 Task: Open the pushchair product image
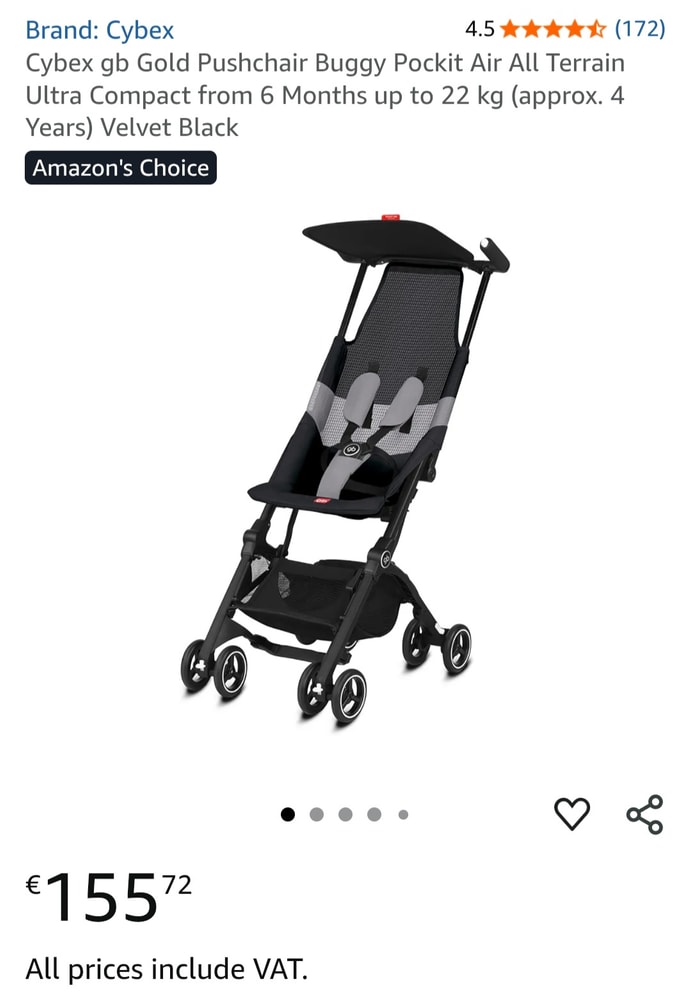345,470
